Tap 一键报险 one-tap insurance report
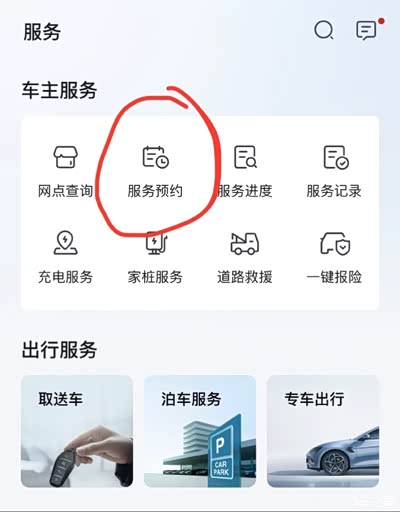This screenshot has height=512, width=400. [334, 257]
